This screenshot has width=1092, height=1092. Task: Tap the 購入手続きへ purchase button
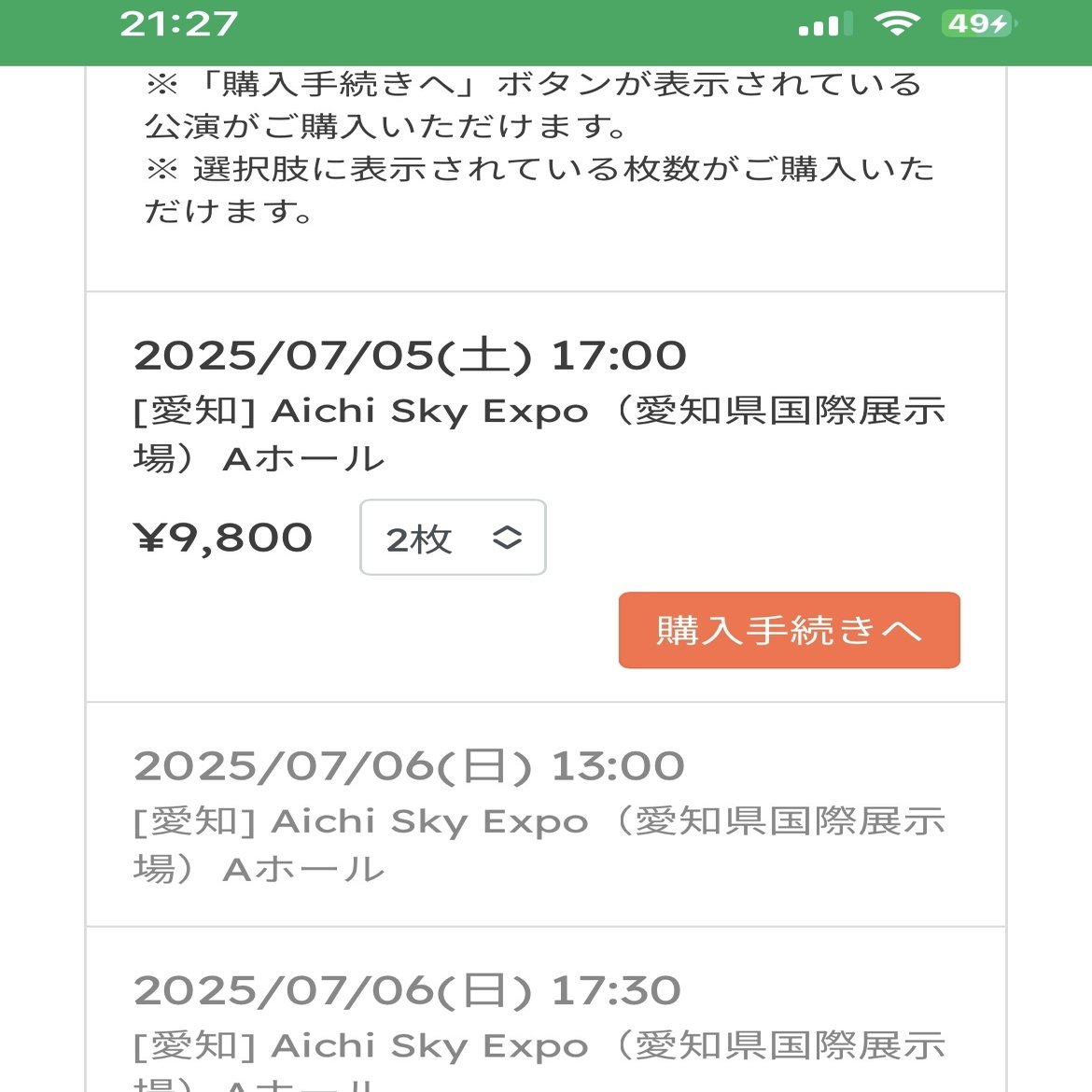coord(789,630)
